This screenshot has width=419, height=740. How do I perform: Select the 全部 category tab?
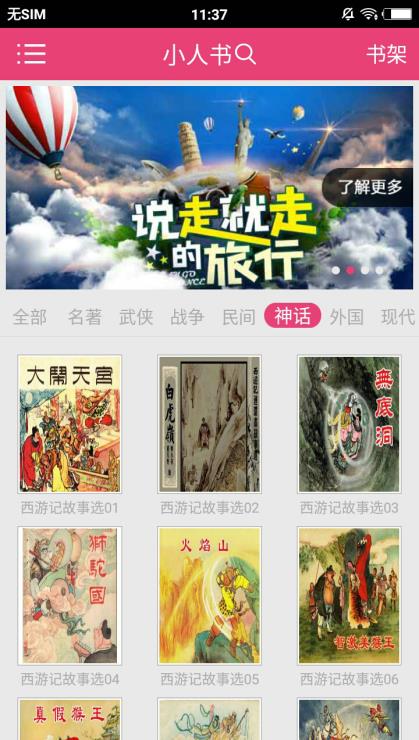pos(30,317)
